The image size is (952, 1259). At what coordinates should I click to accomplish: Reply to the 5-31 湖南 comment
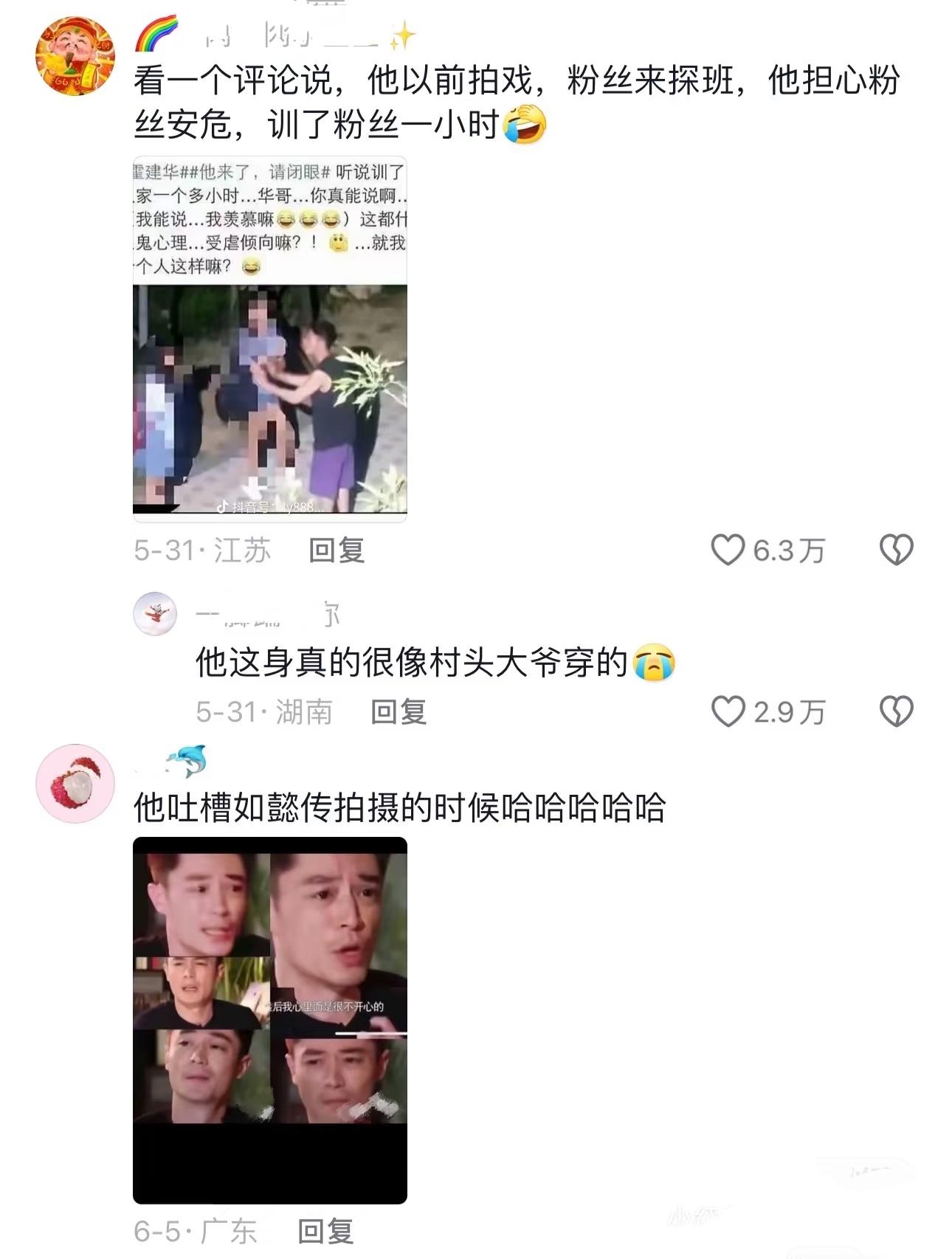[x=399, y=712]
